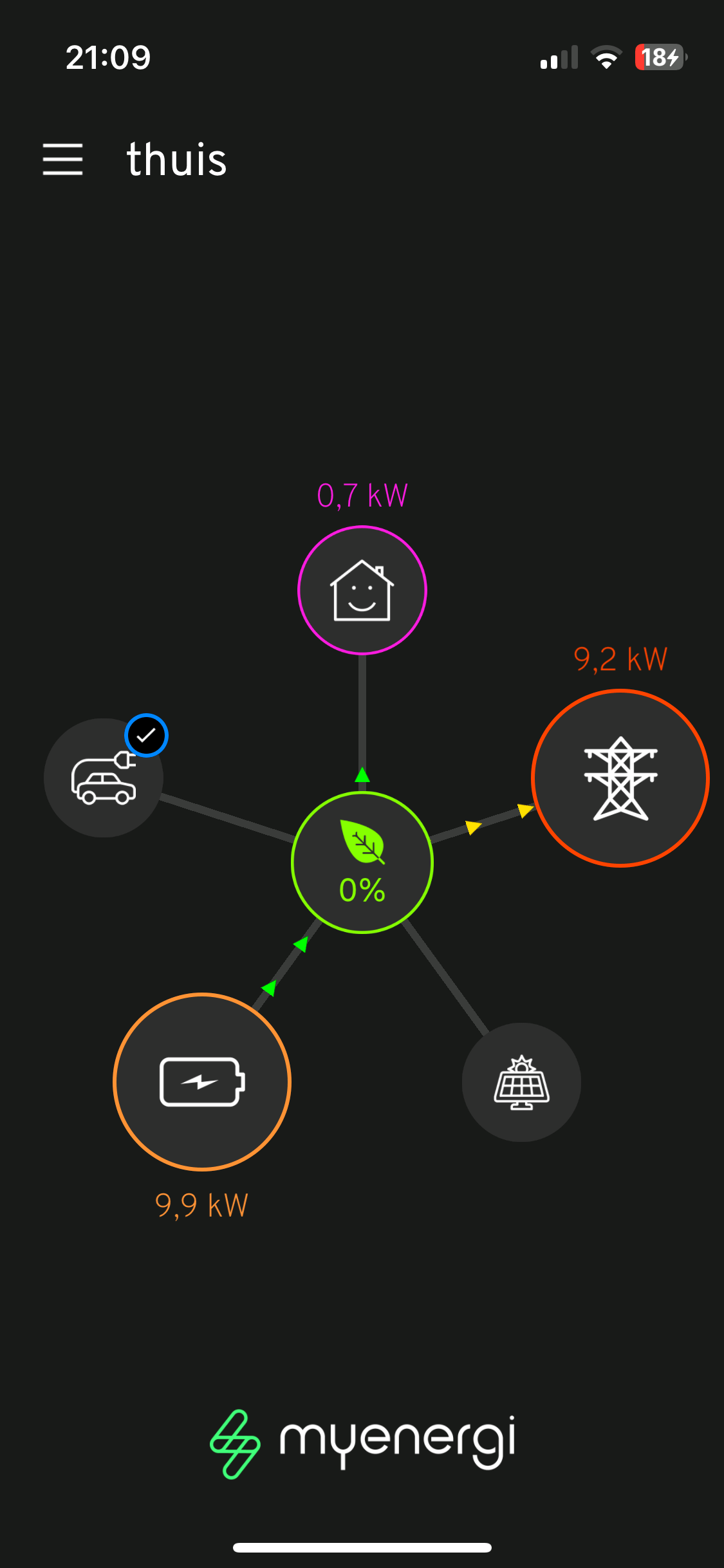Image resolution: width=724 pixels, height=1568 pixels.
Task: Open the electricity grid pylon icon
Action: coord(620,778)
